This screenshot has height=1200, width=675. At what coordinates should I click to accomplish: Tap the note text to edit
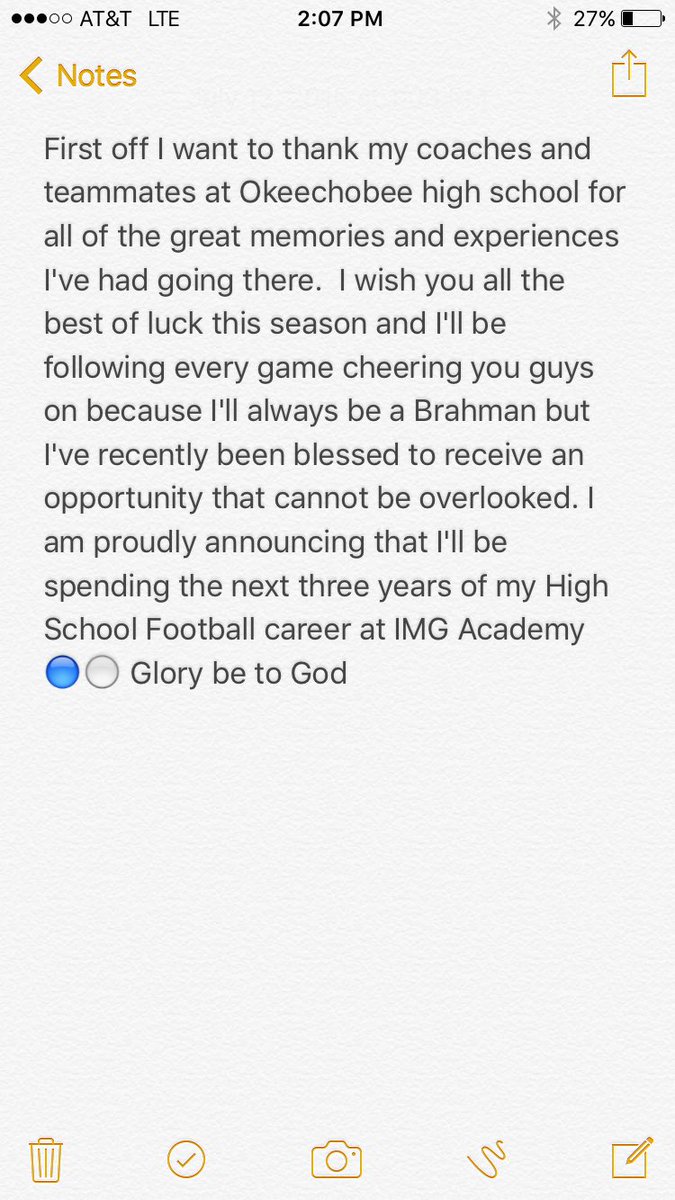(330, 410)
